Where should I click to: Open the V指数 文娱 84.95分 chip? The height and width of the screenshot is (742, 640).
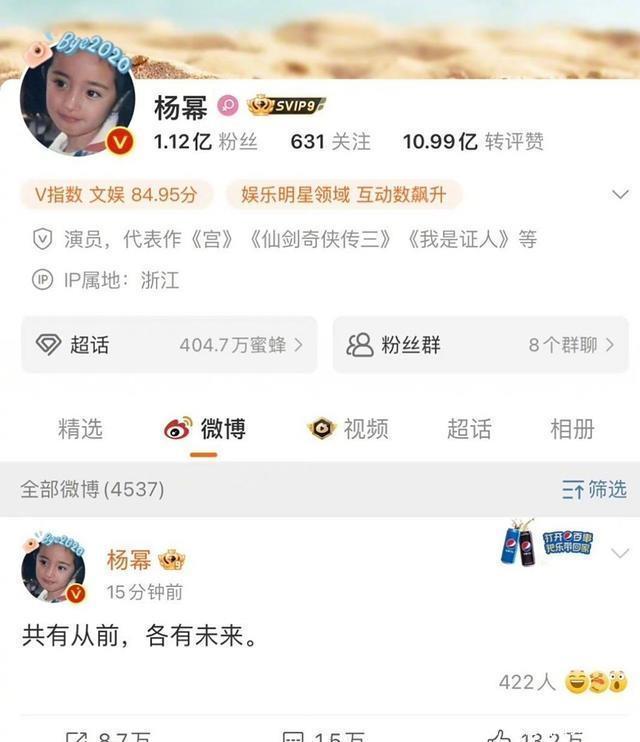tap(116, 194)
